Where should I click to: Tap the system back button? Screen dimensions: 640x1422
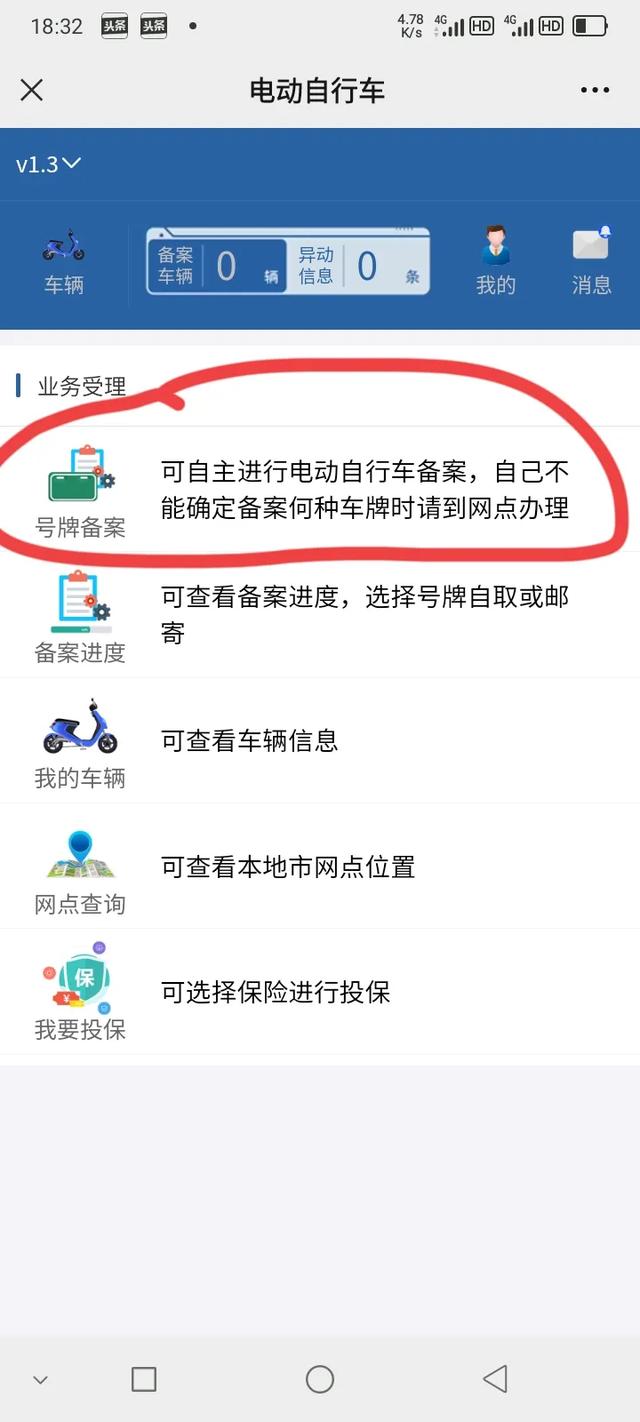point(495,1379)
